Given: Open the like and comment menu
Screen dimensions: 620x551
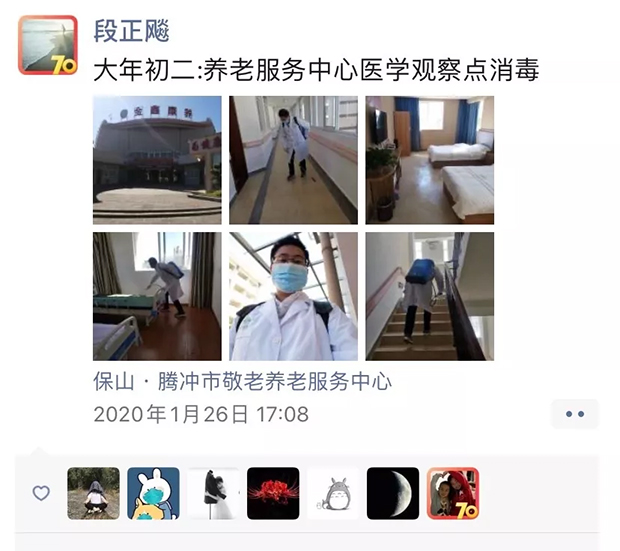Looking at the screenshot, I should coord(574,413).
